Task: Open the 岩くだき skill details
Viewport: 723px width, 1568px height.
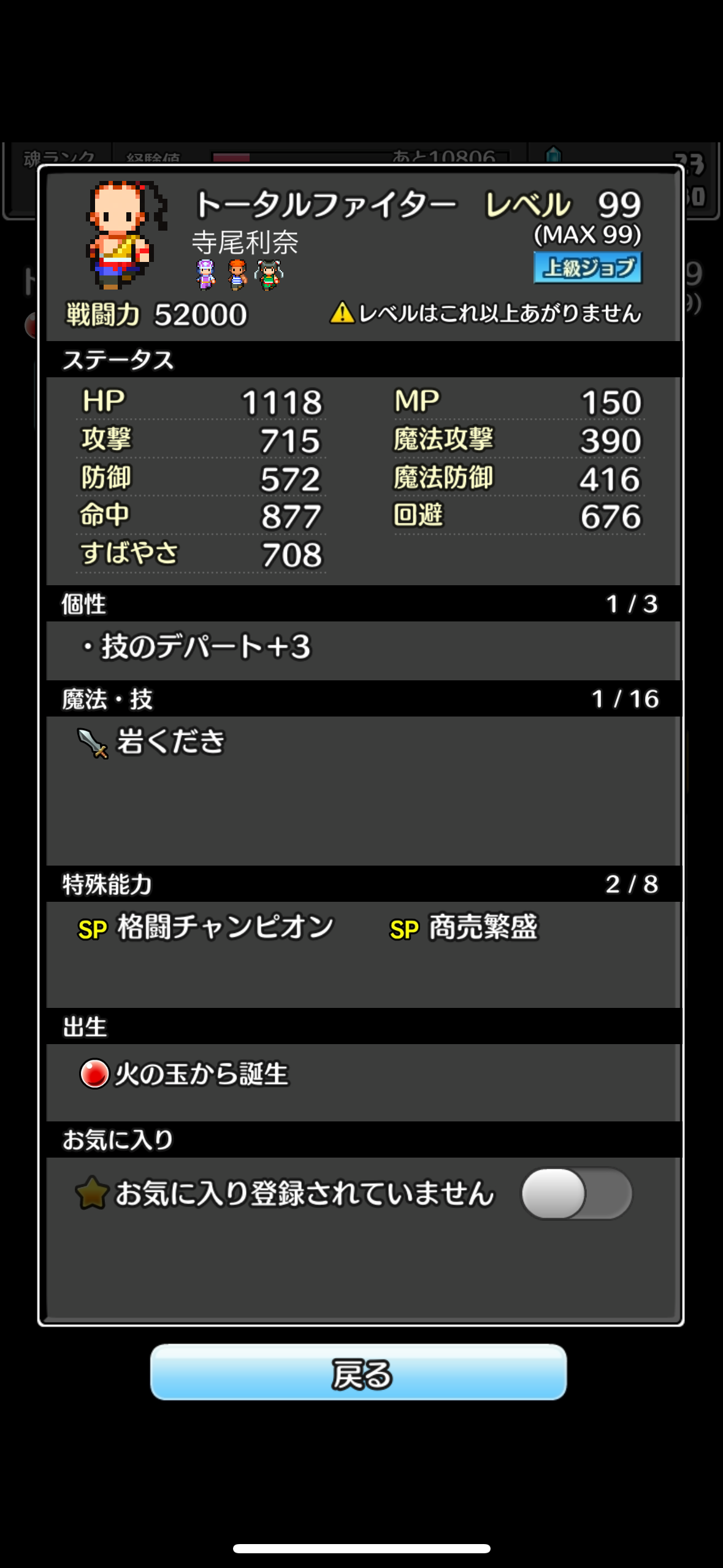Action: click(152, 742)
